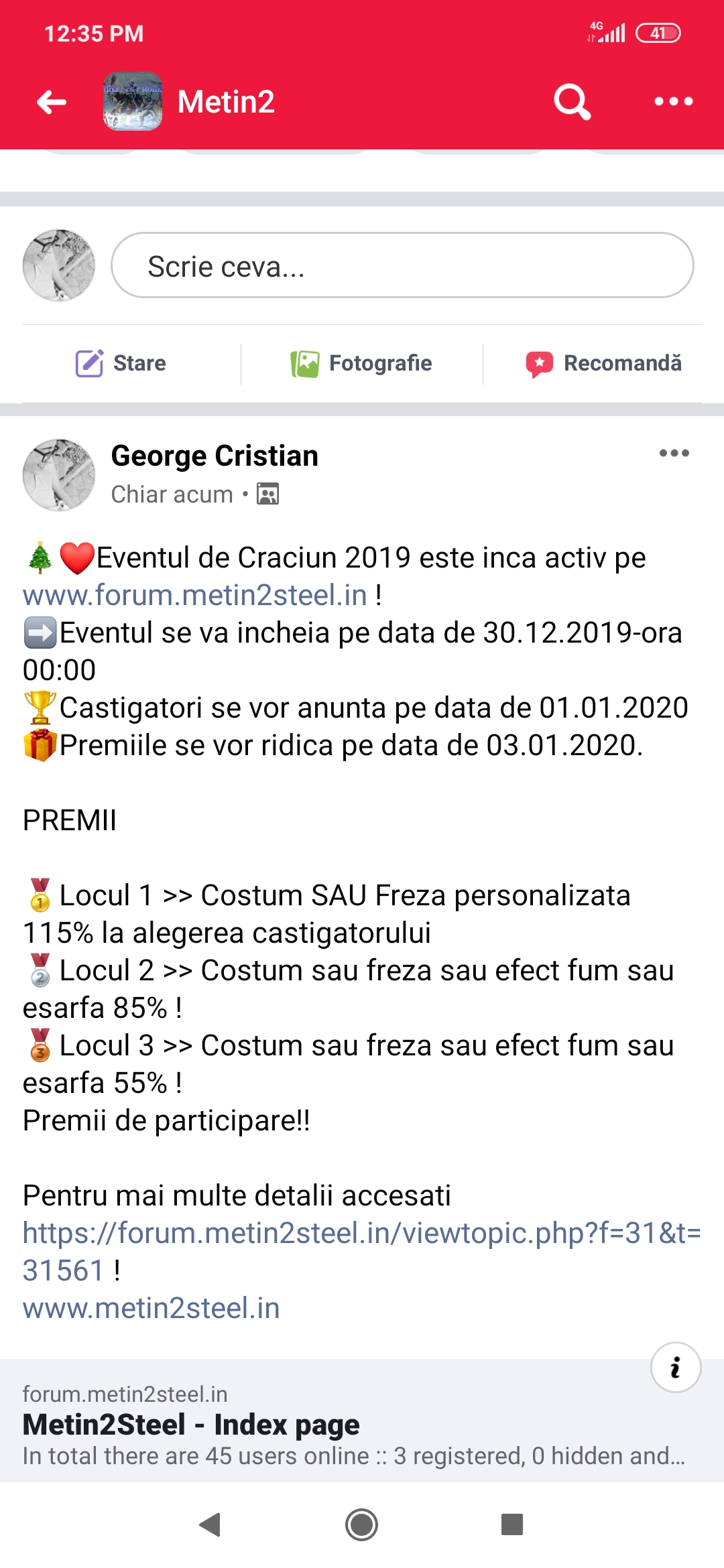Viewport: 724px width, 1568px height.
Task: Open the viewtopic.php forum details link
Action: pos(362,1251)
